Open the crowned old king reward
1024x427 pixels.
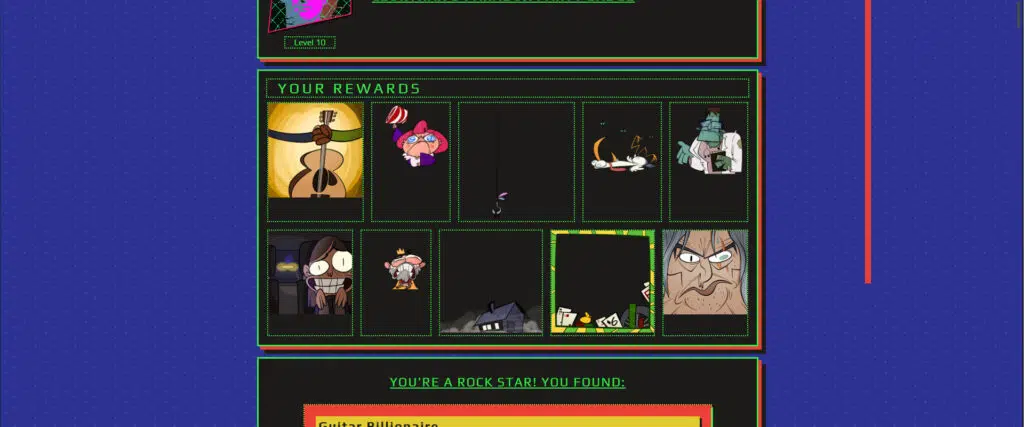pos(396,282)
